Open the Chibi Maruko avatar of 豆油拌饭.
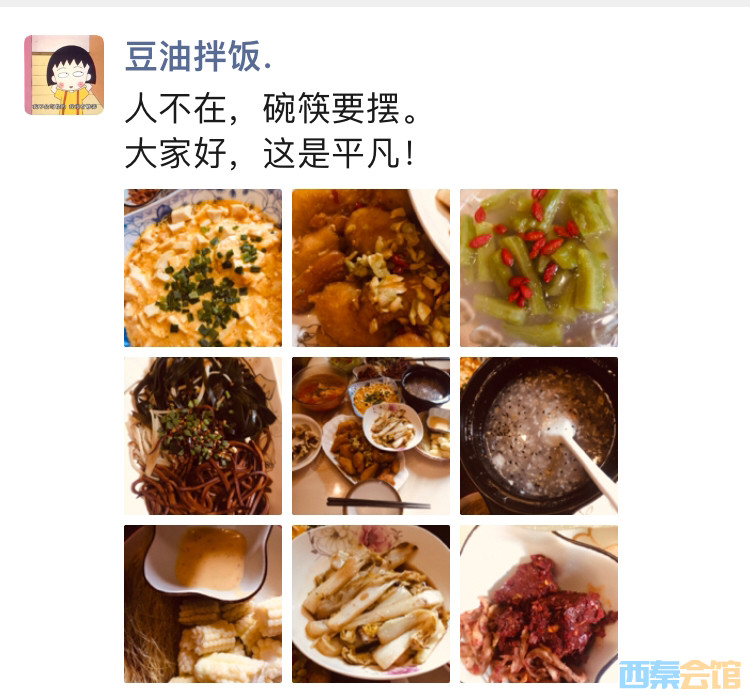The width and height of the screenshot is (750, 697). (x=64, y=75)
